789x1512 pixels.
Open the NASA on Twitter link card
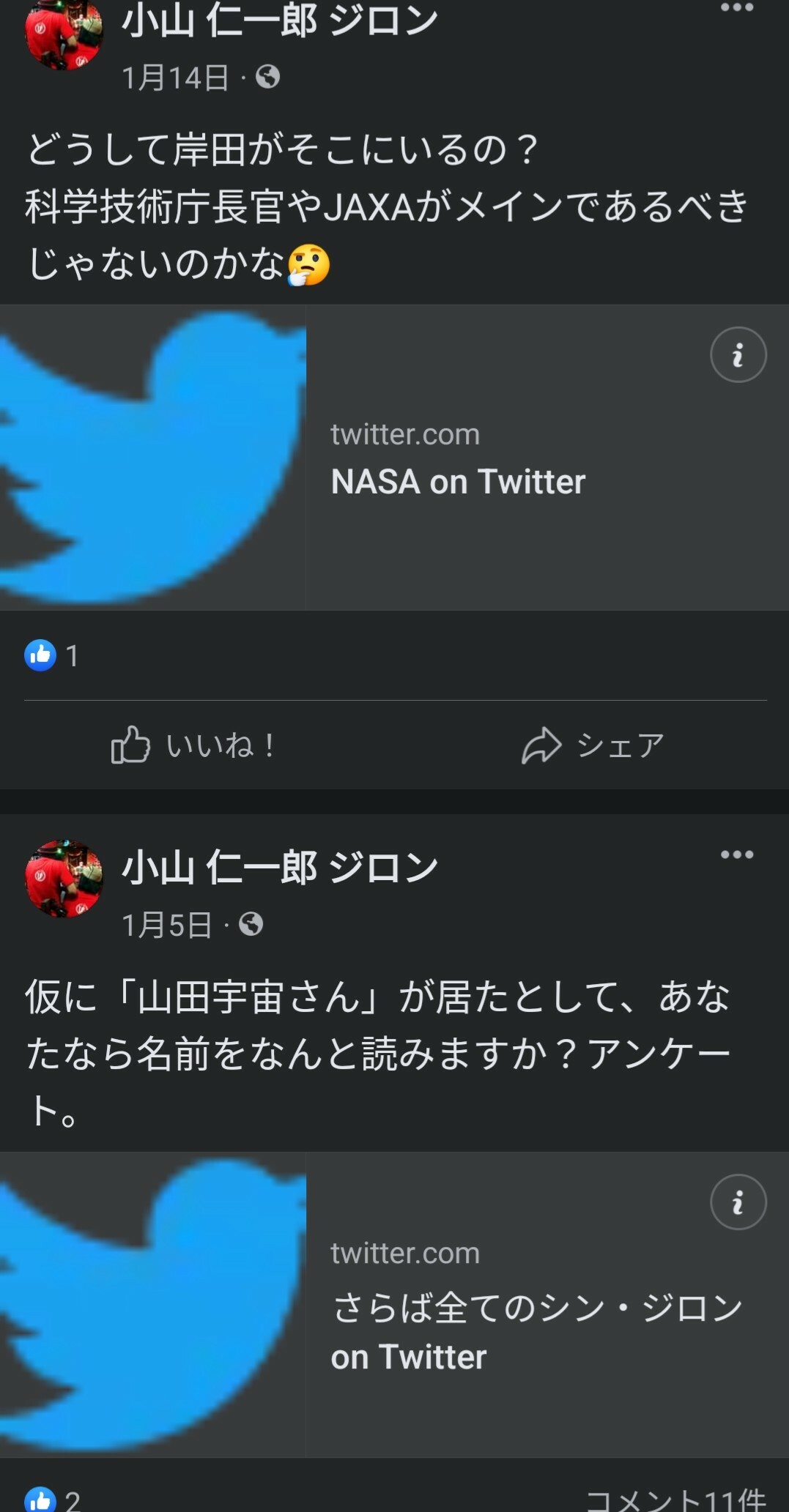click(x=458, y=481)
